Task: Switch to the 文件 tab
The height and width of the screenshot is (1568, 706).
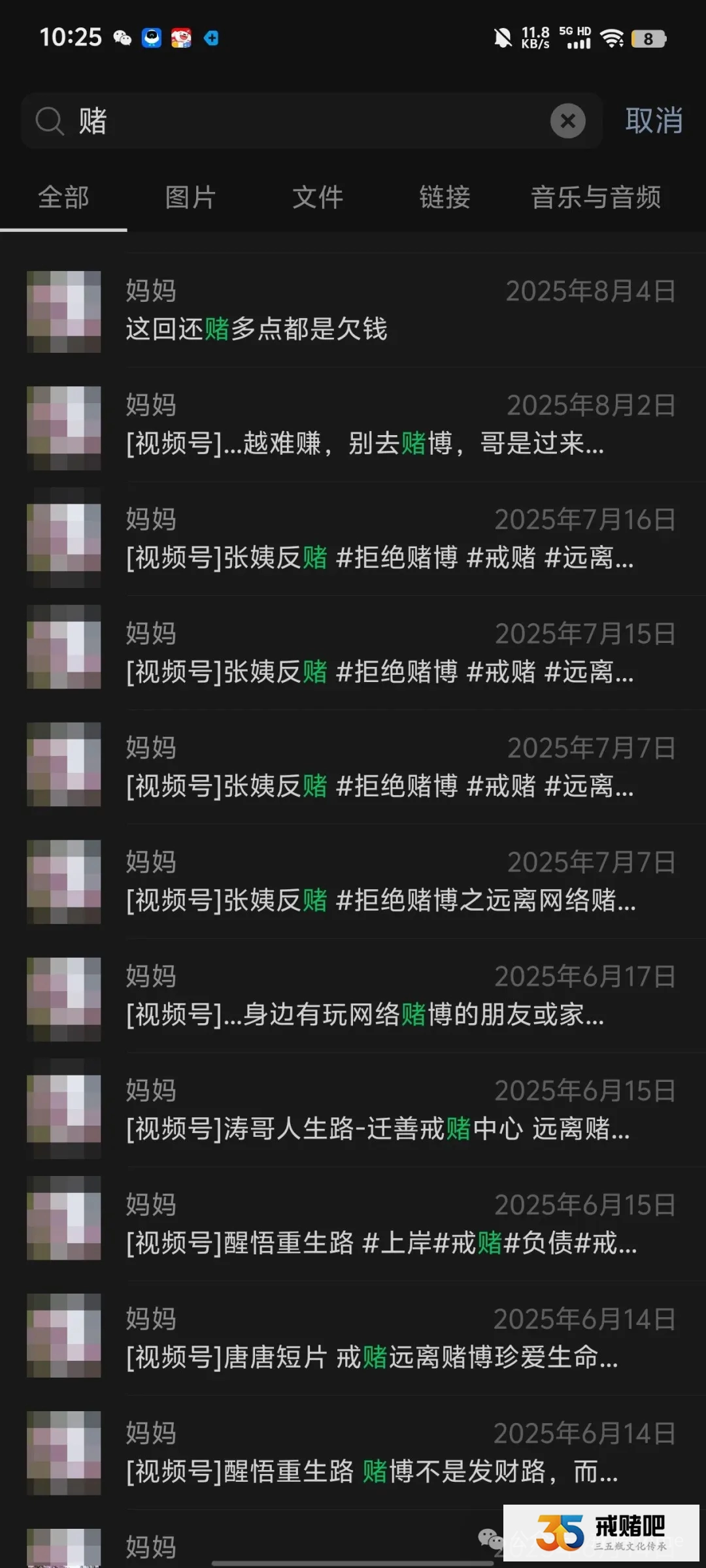Action: 318,197
